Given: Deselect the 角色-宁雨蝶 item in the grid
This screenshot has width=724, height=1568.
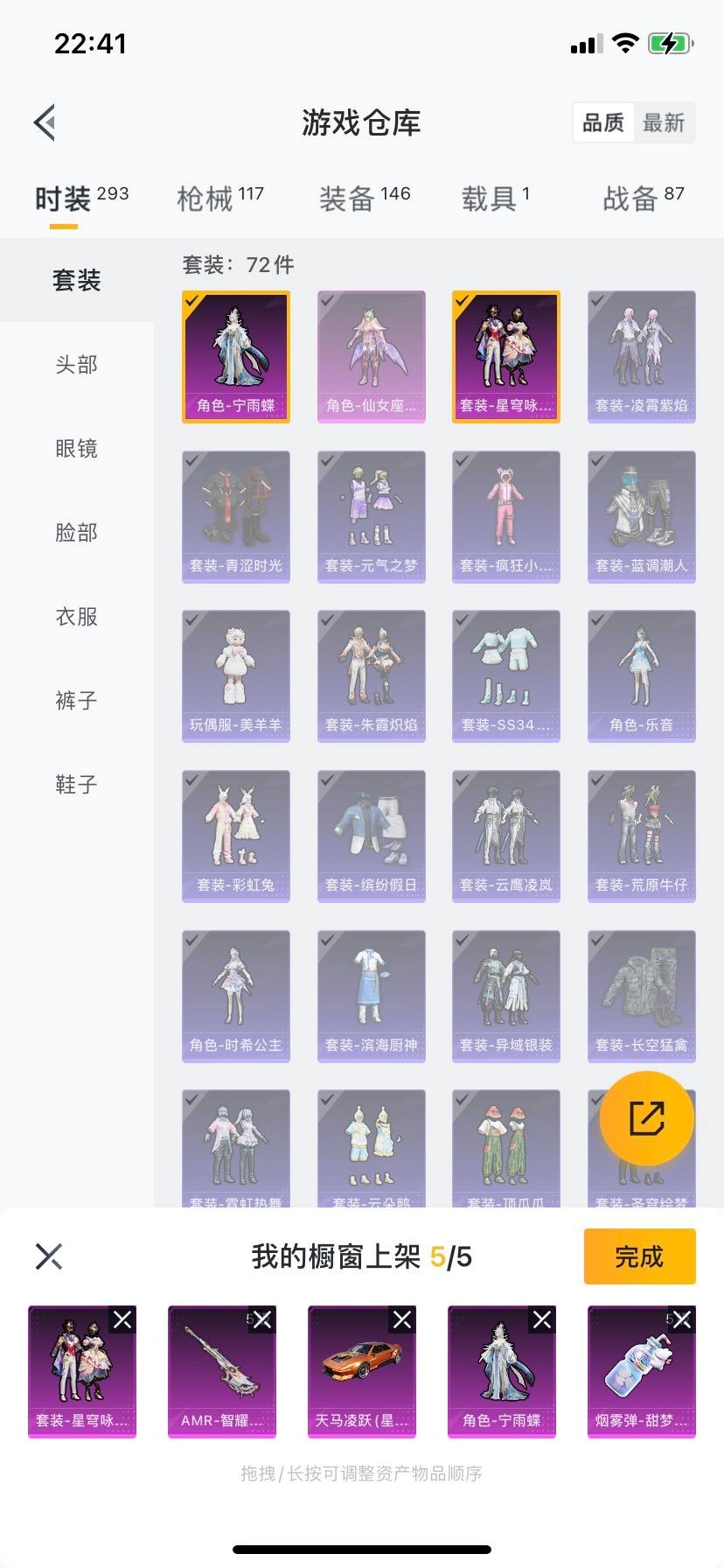Looking at the screenshot, I should (236, 357).
